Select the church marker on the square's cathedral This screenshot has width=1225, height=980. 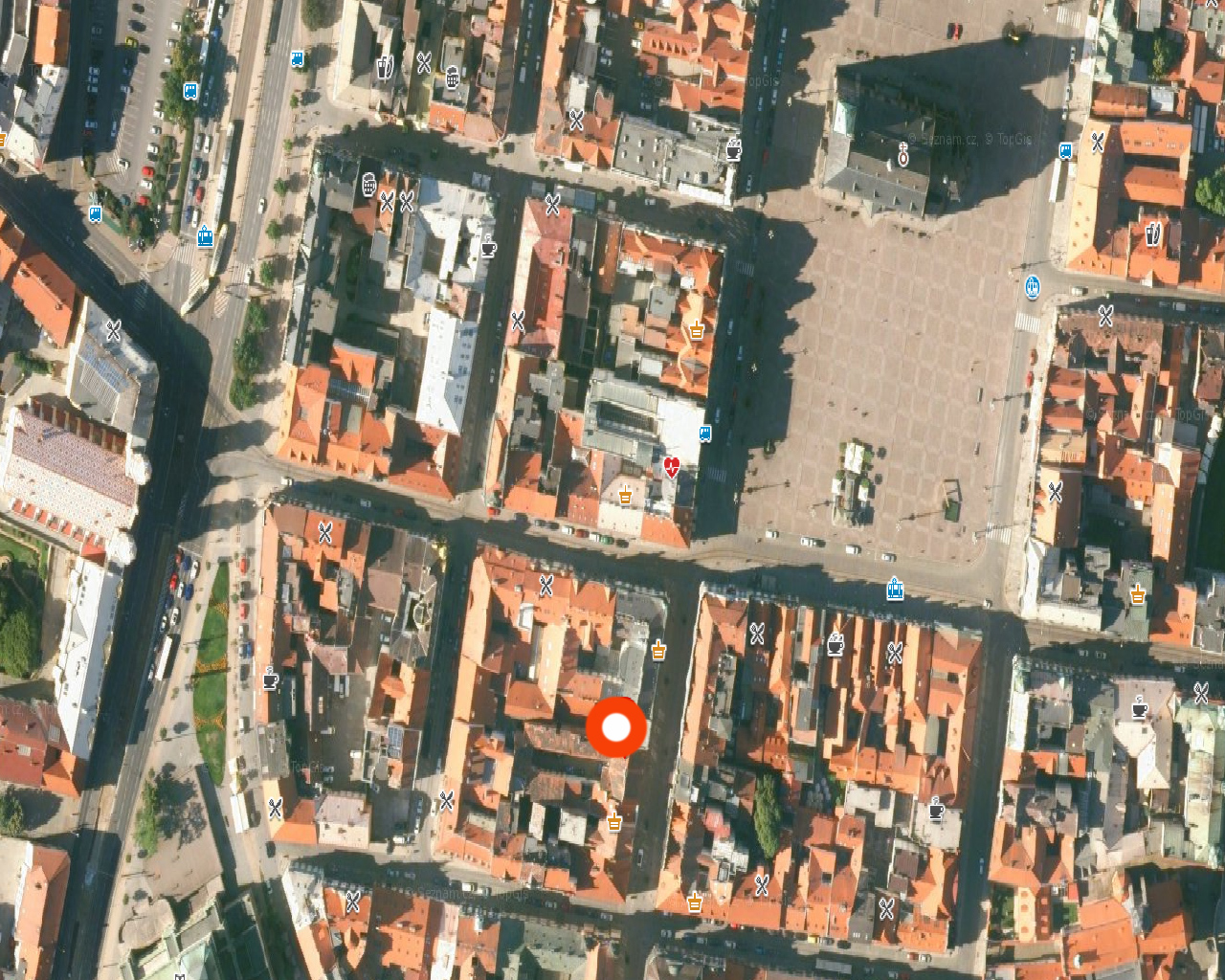[x=902, y=154]
